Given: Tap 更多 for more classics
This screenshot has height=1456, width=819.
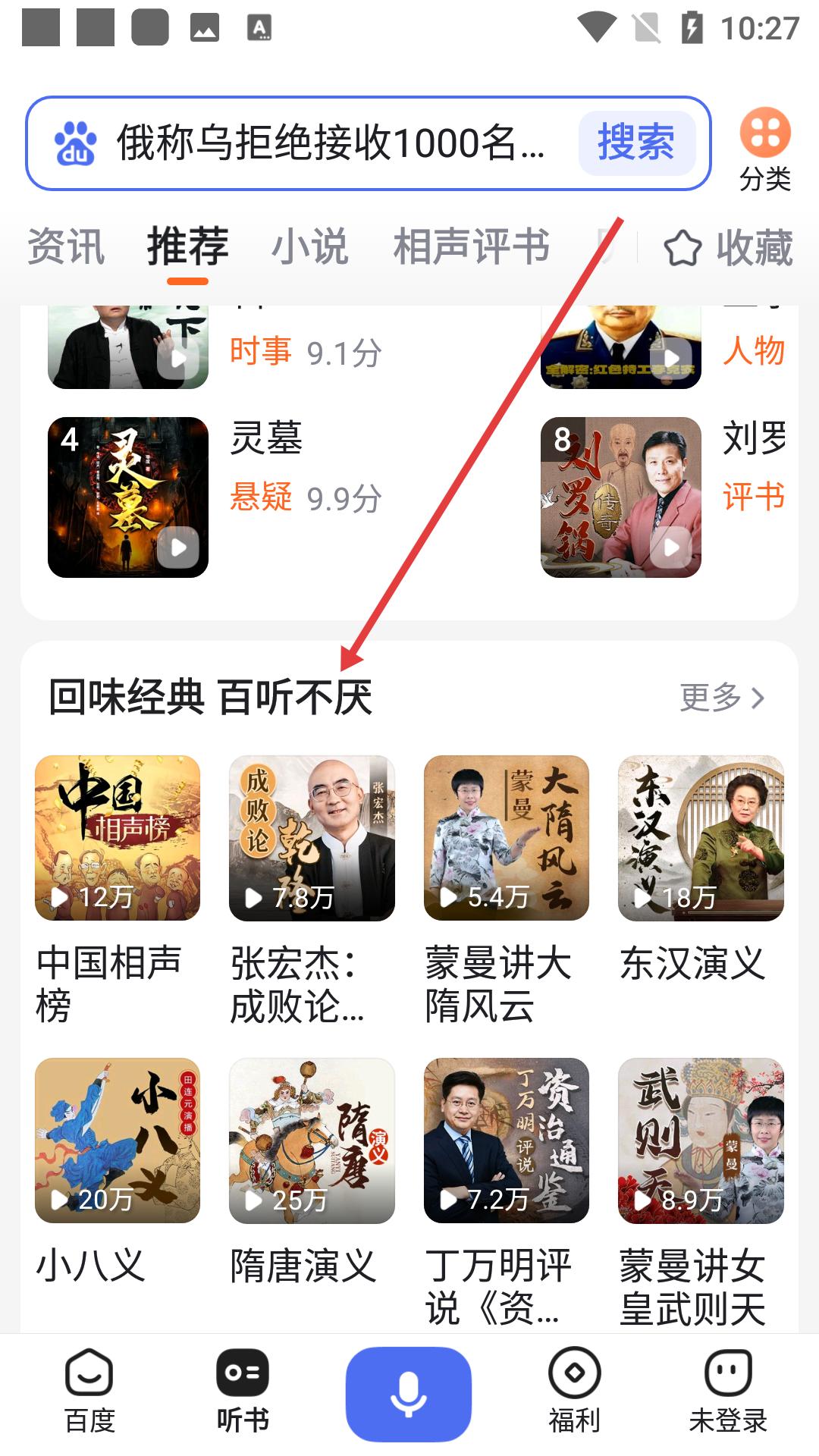Looking at the screenshot, I should pos(721,697).
